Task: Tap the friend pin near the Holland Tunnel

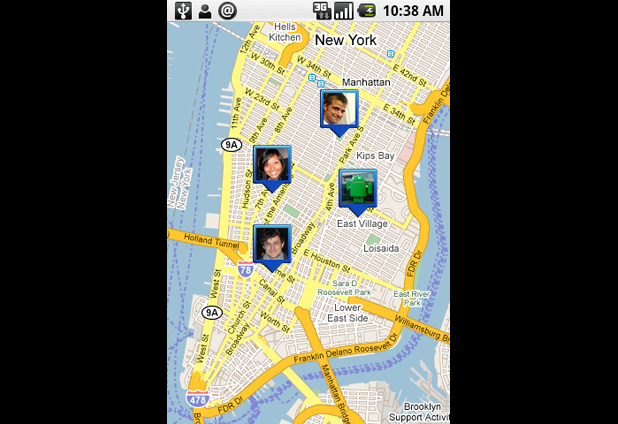Action: click(272, 245)
